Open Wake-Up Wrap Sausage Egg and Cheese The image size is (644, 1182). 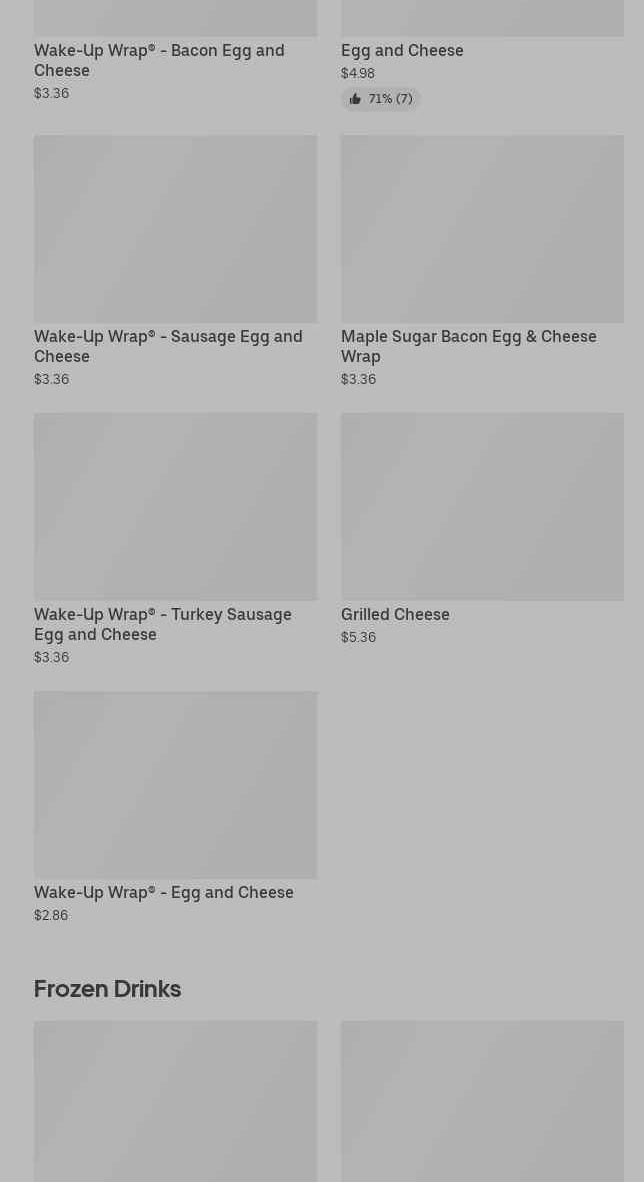[x=175, y=261]
